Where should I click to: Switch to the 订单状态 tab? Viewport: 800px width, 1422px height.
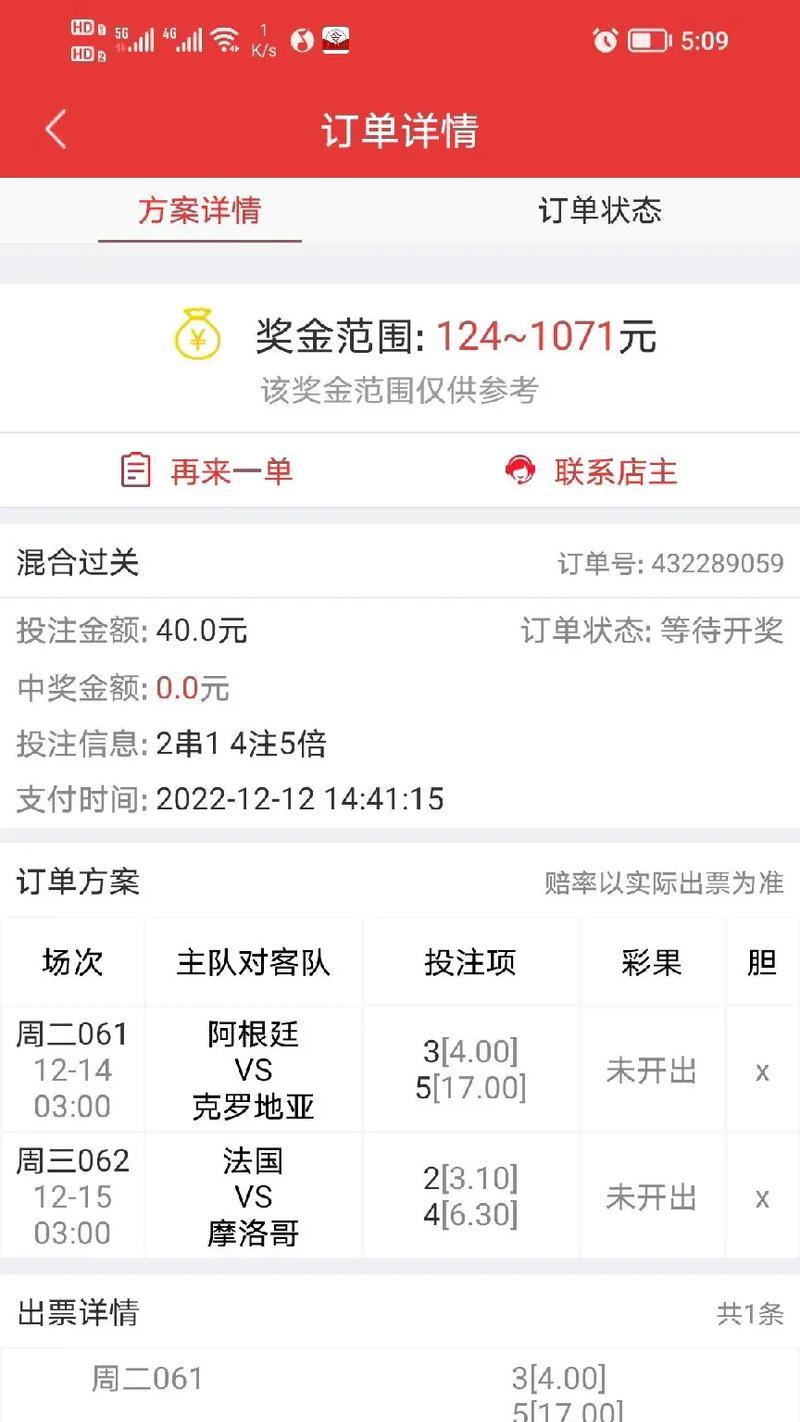tap(600, 210)
